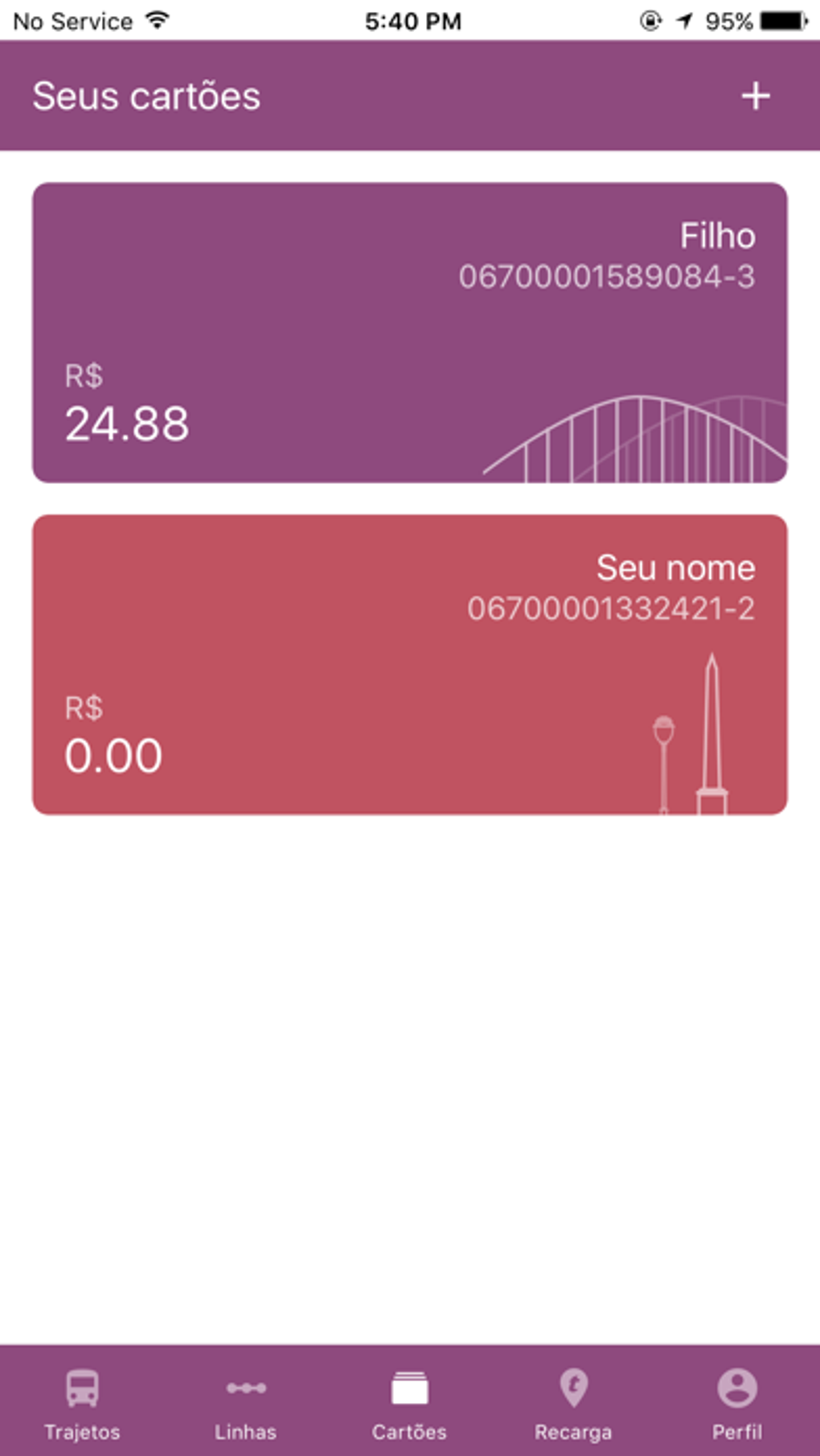The image size is (820, 1456).
Task: Open the Seu nome card with R$ 0.00
Action: [409, 664]
